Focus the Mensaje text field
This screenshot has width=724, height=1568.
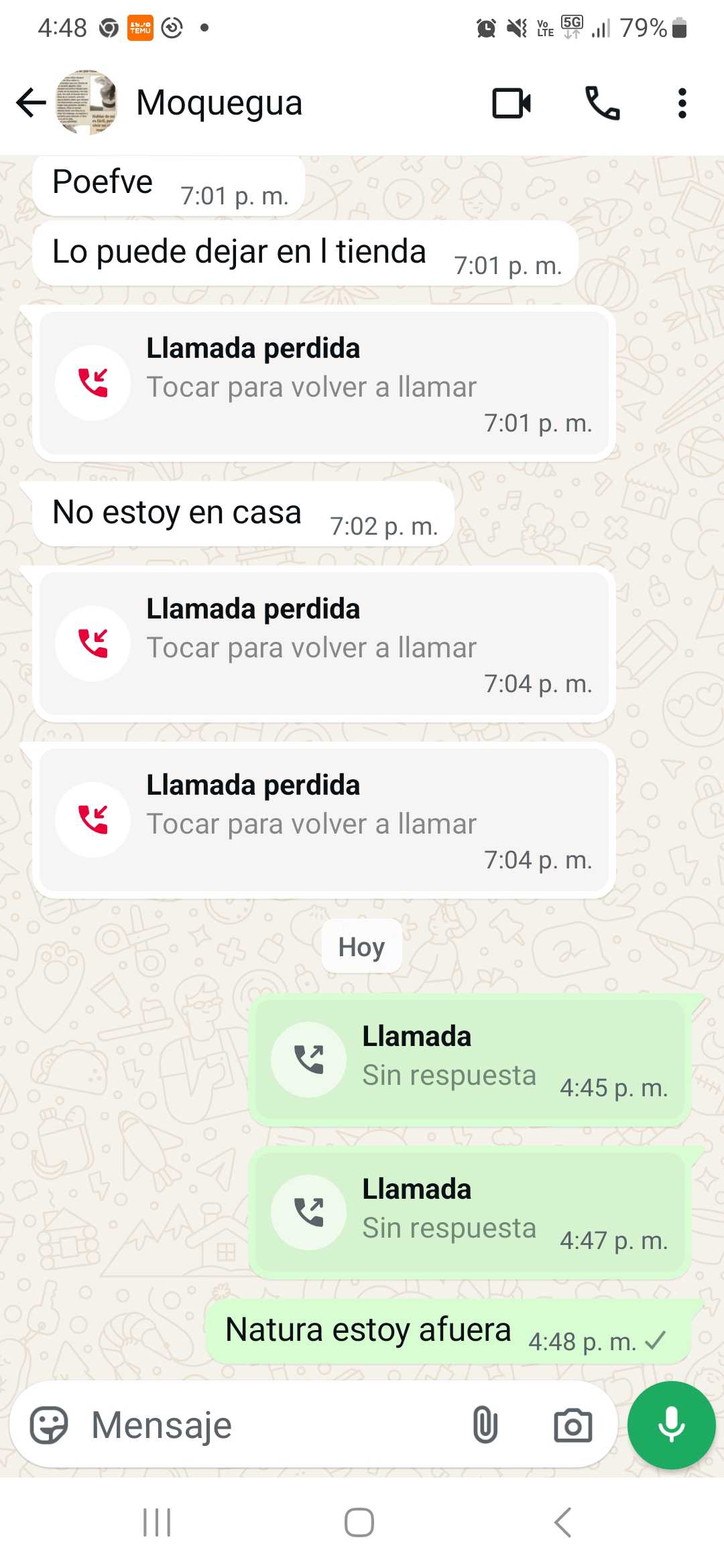[268, 1425]
